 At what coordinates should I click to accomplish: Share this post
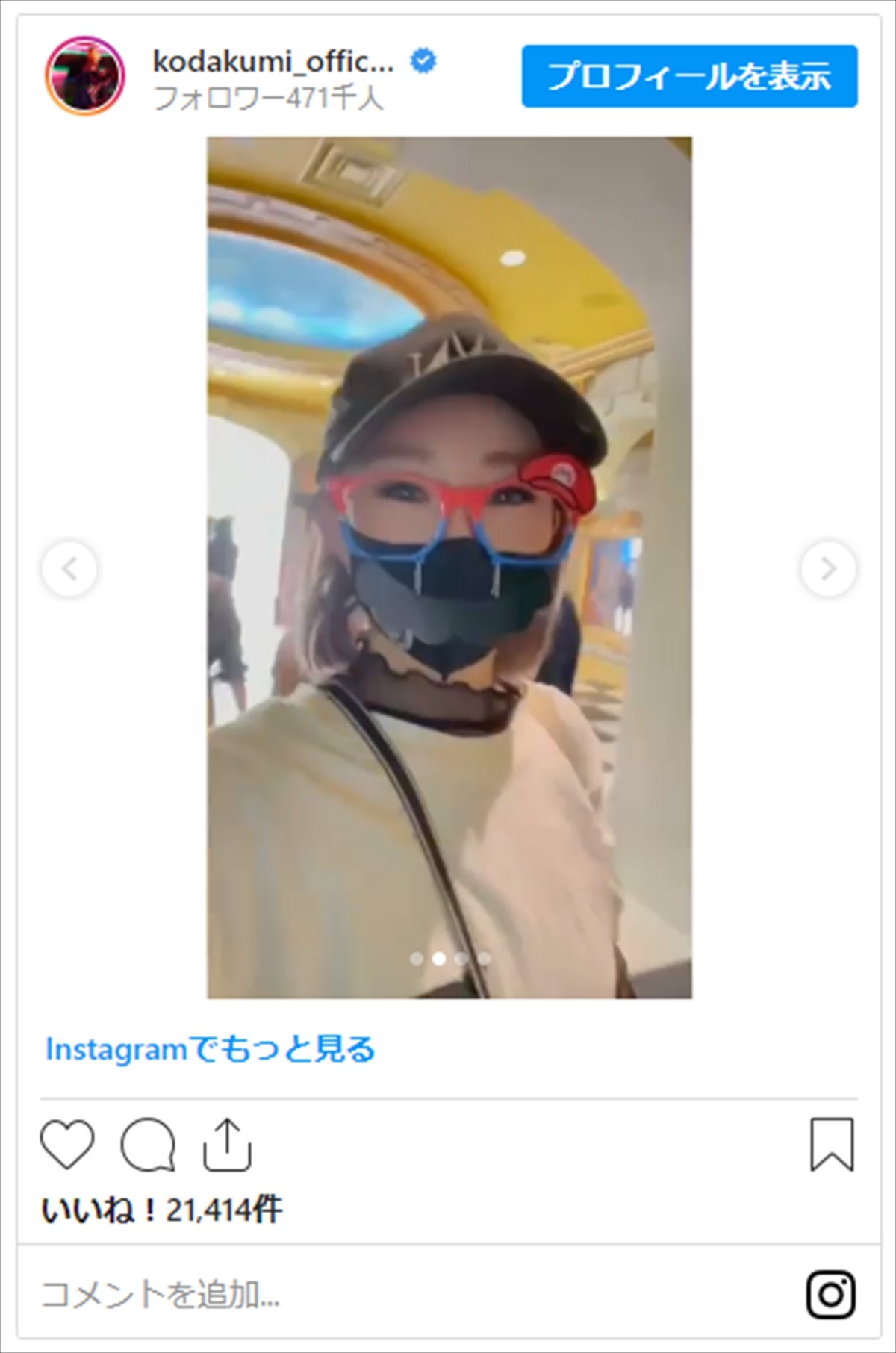click(227, 1145)
